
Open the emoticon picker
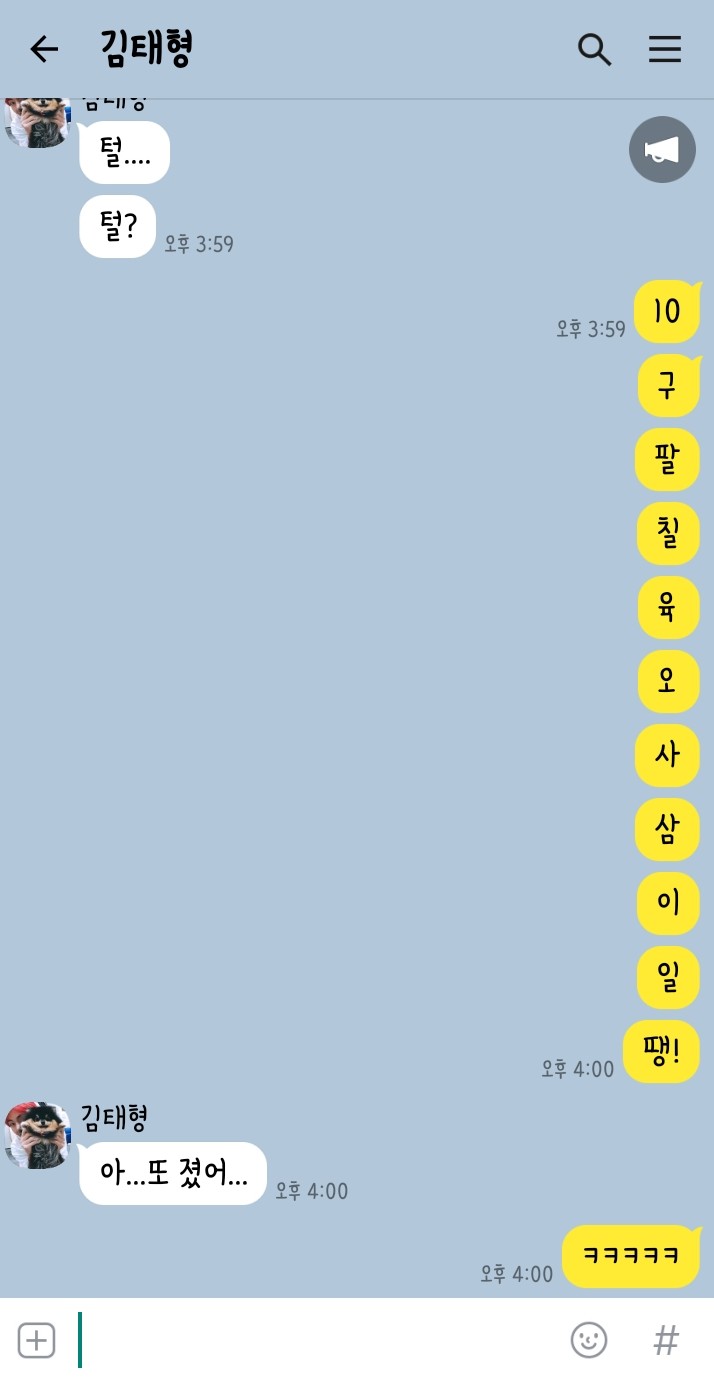(589, 1340)
